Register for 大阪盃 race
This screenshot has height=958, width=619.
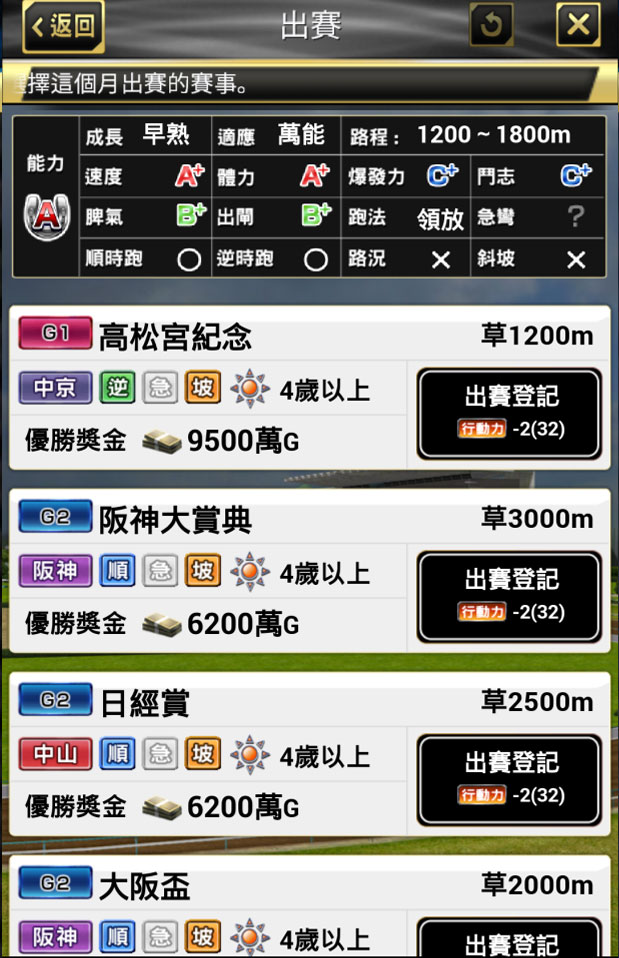[x=510, y=940]
